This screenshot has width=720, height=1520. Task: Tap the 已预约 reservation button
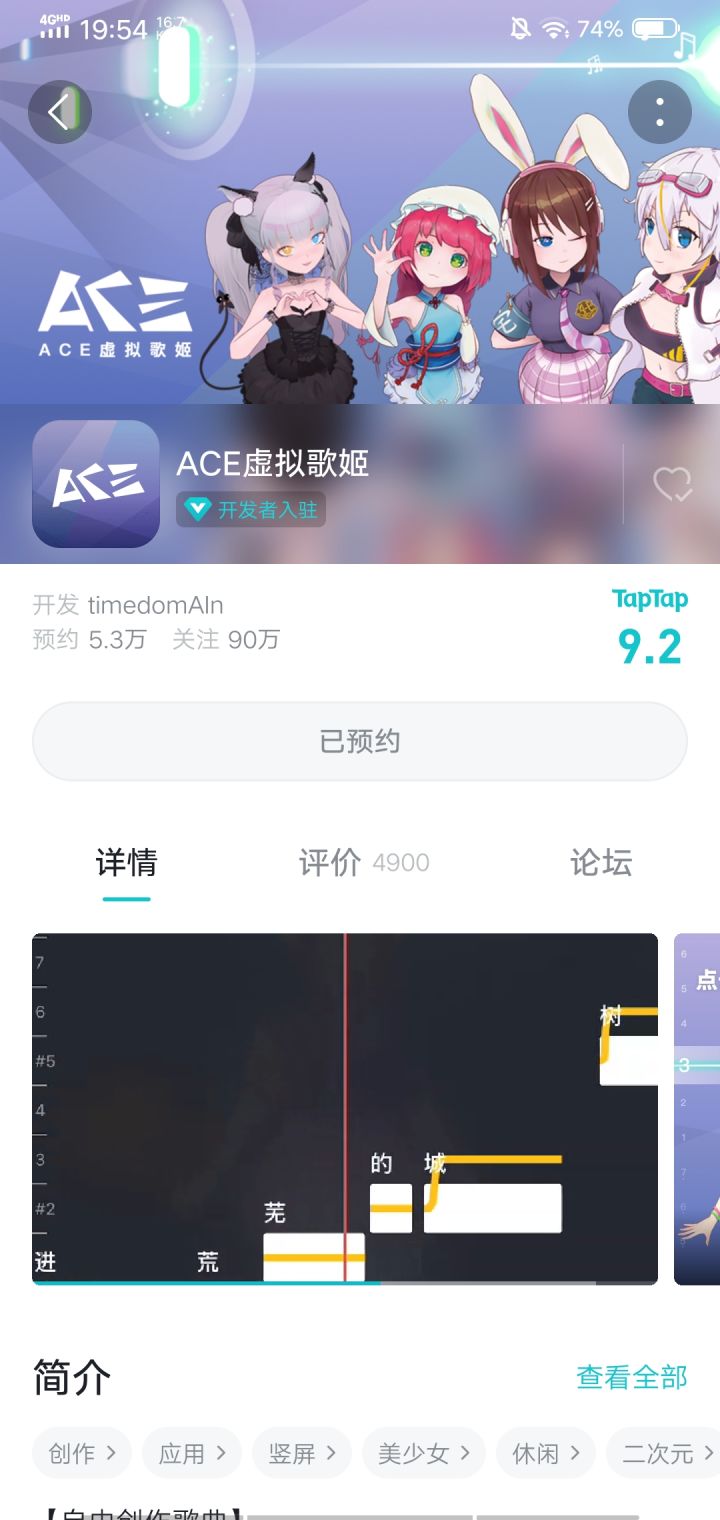(x=360, y=740)
